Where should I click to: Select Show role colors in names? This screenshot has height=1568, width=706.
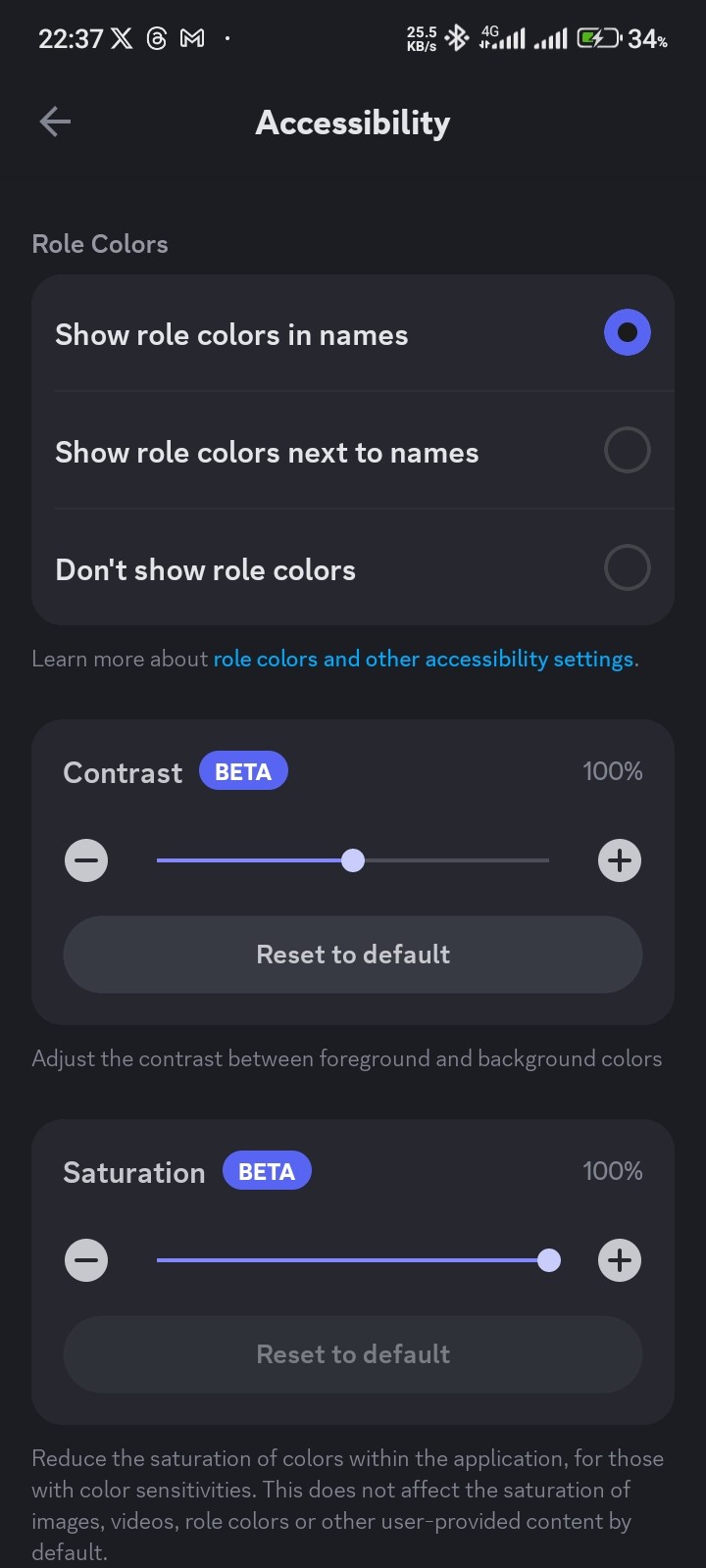click(x=353, y=333)
